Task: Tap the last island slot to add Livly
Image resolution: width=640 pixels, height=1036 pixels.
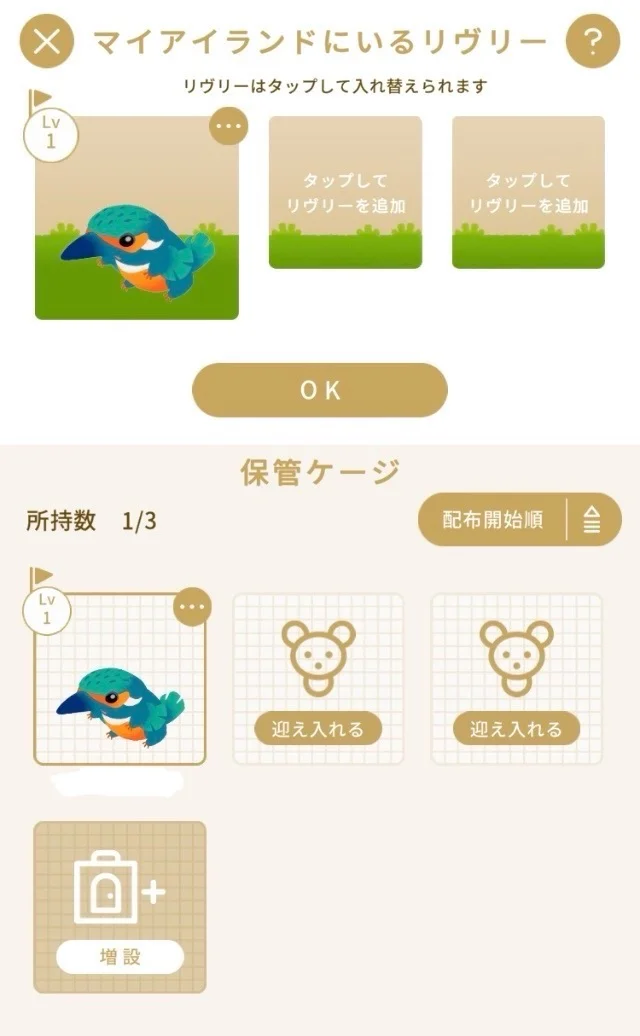Action: coord(528,193)
